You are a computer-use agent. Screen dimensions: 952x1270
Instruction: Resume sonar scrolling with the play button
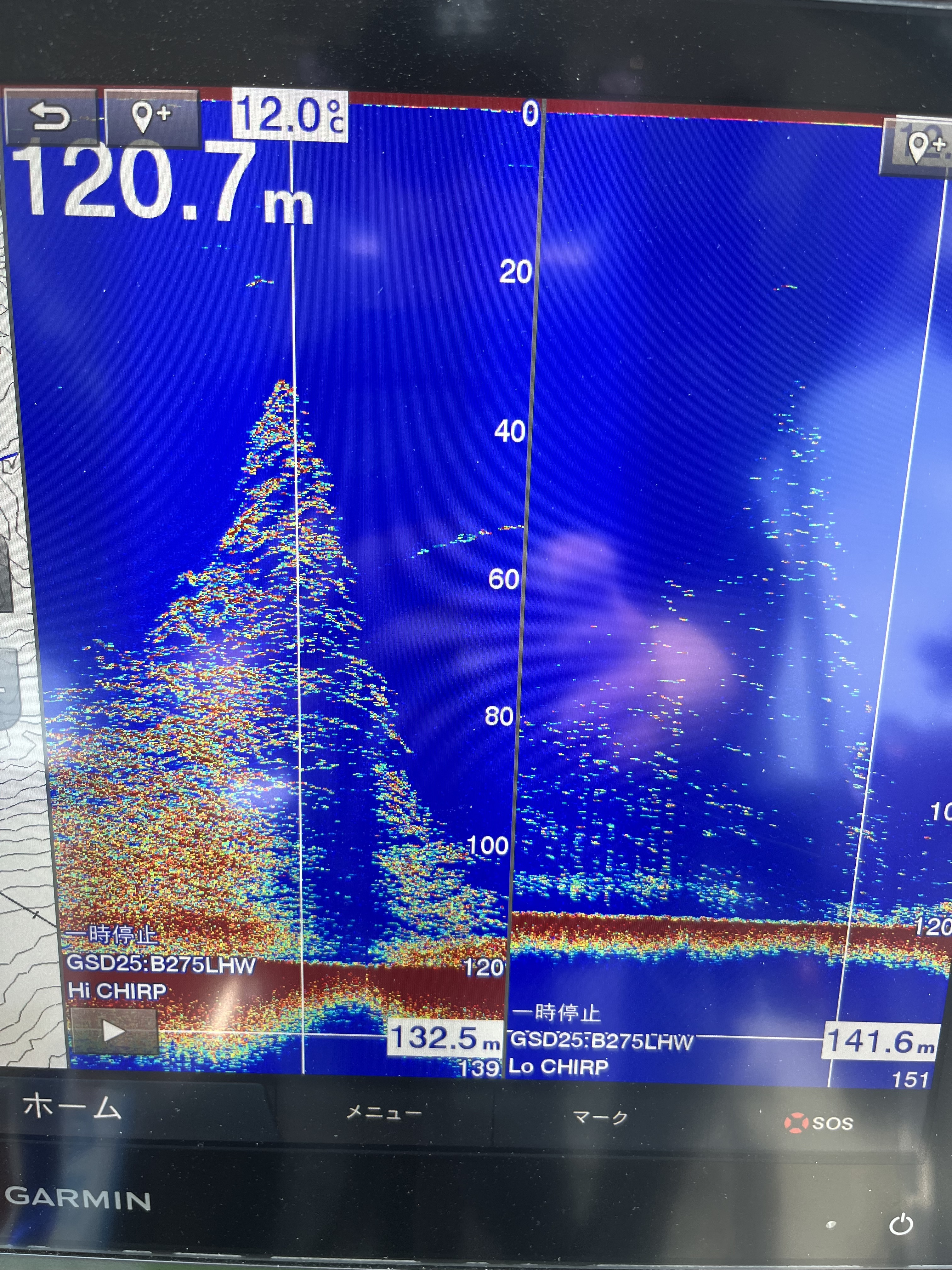coord(114,1031)
